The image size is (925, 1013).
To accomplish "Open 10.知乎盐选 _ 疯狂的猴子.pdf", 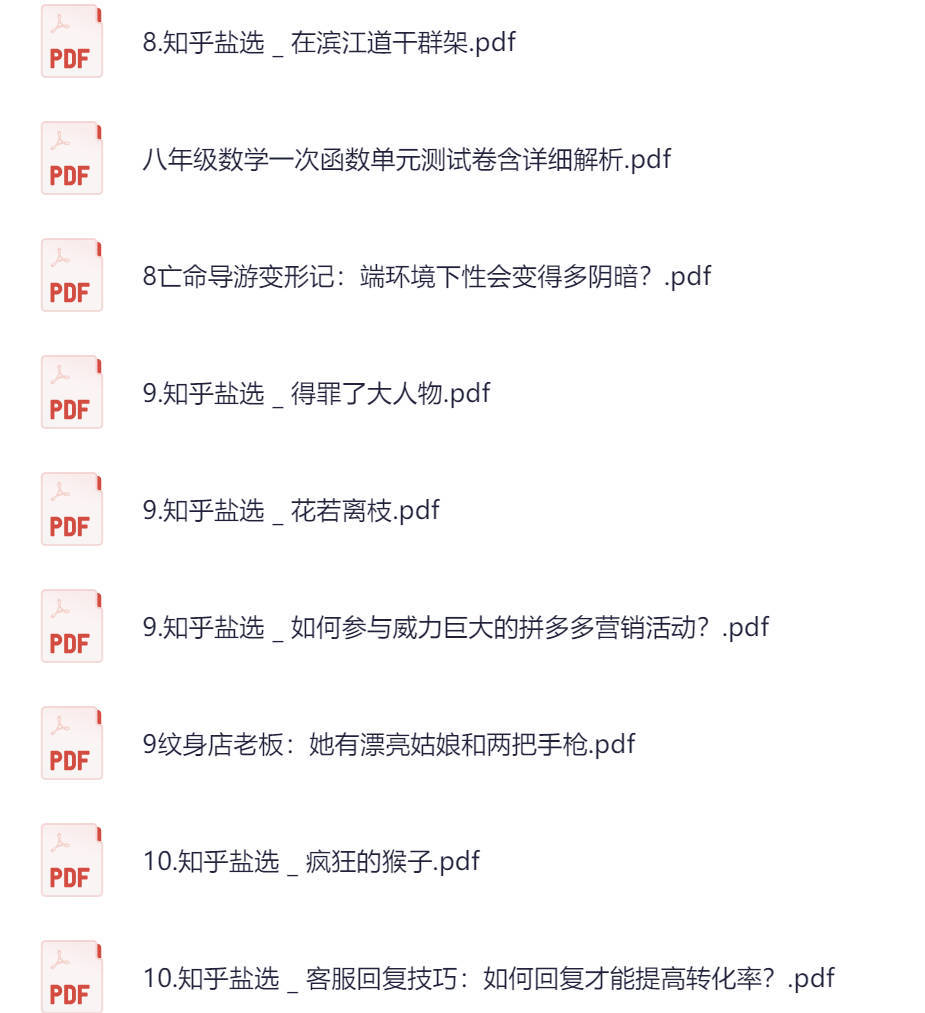I will (x=311, y=859).
